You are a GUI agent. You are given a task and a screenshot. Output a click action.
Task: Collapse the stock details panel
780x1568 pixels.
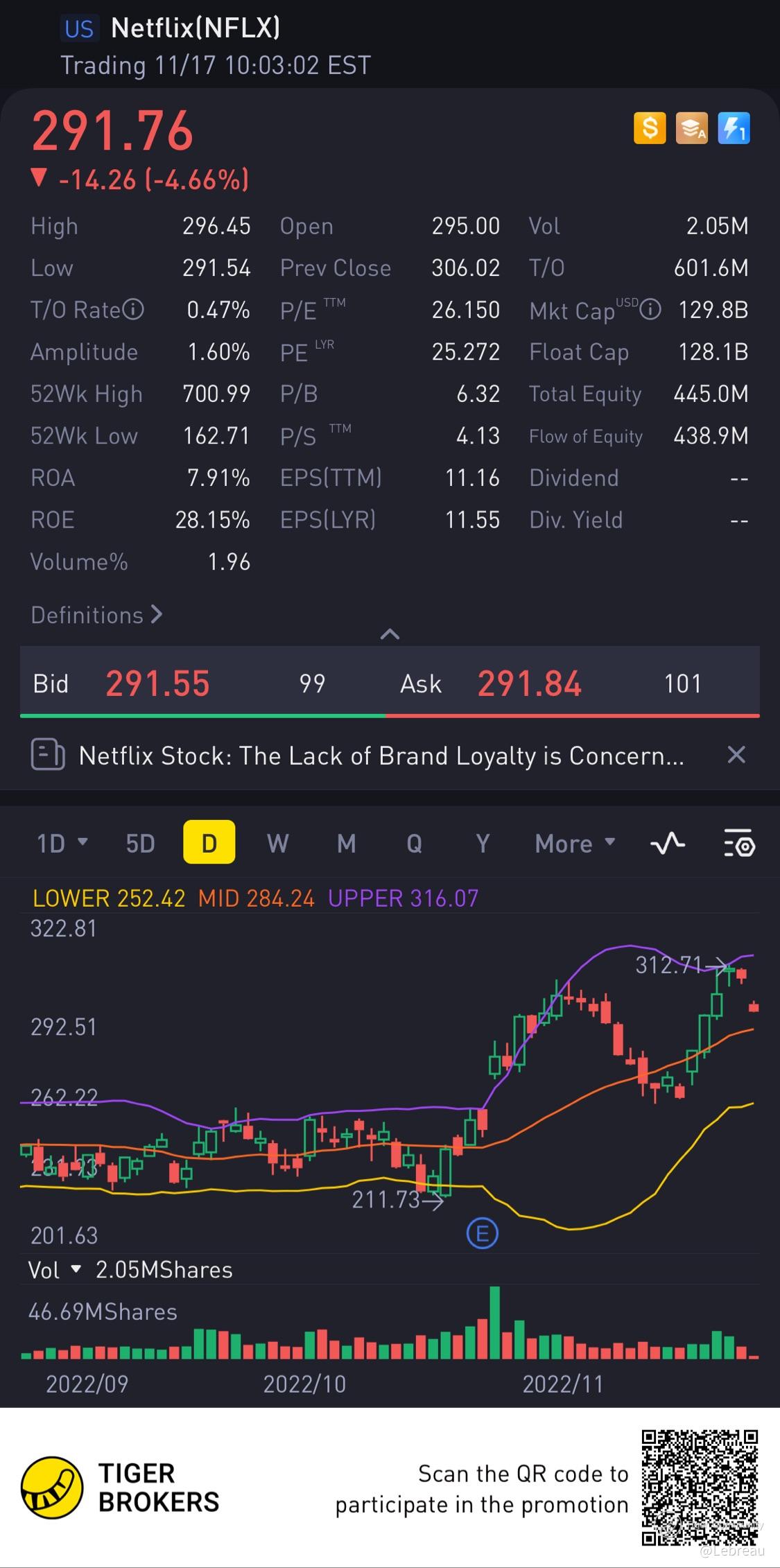390,634
